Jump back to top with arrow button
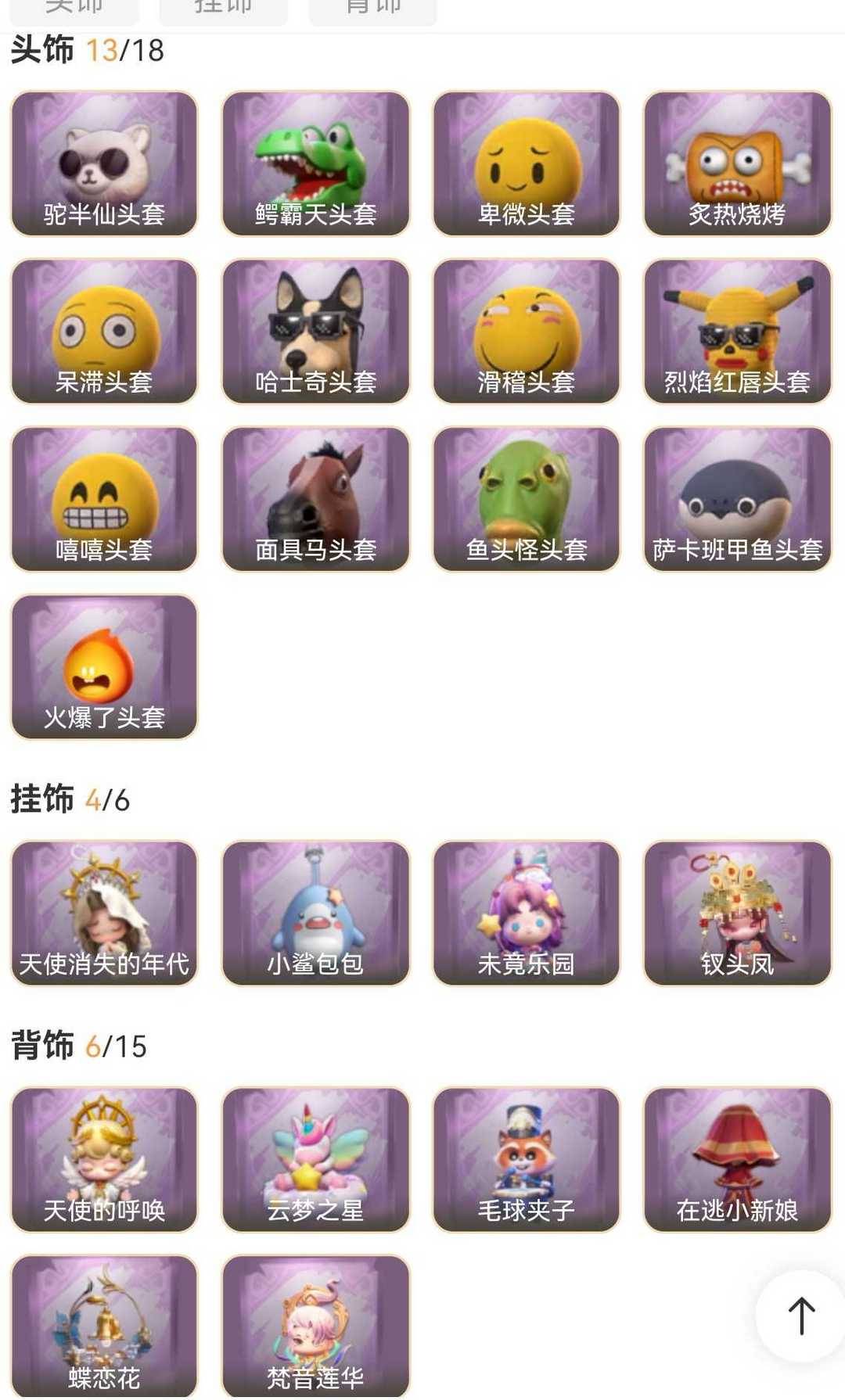Screen dimensions: 845x1400 (801, 1316)
